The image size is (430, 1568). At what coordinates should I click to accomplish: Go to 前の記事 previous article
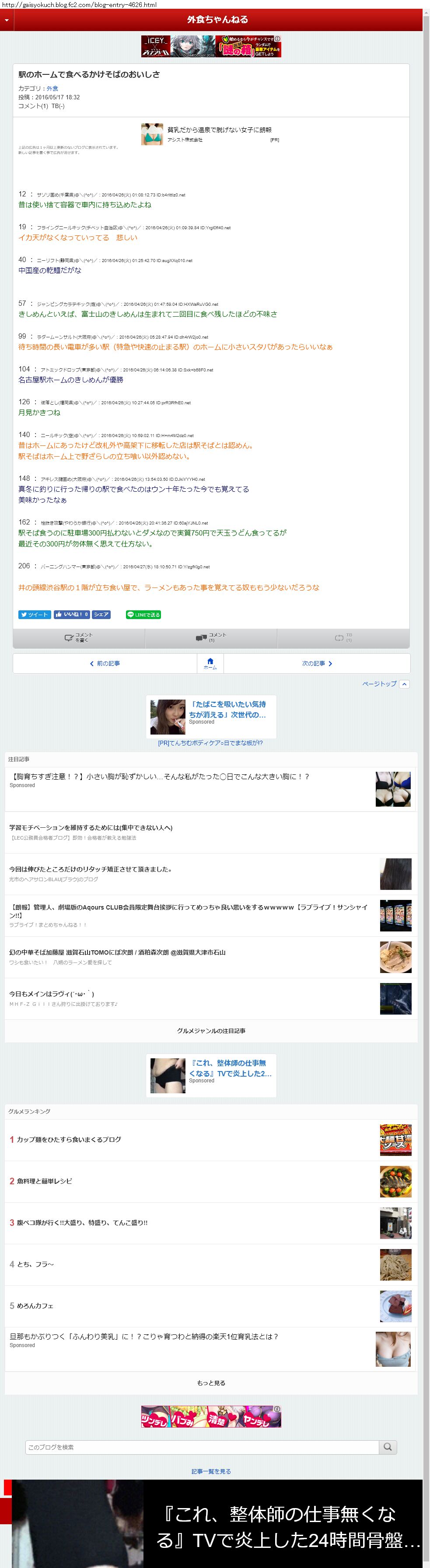(105, 664)
